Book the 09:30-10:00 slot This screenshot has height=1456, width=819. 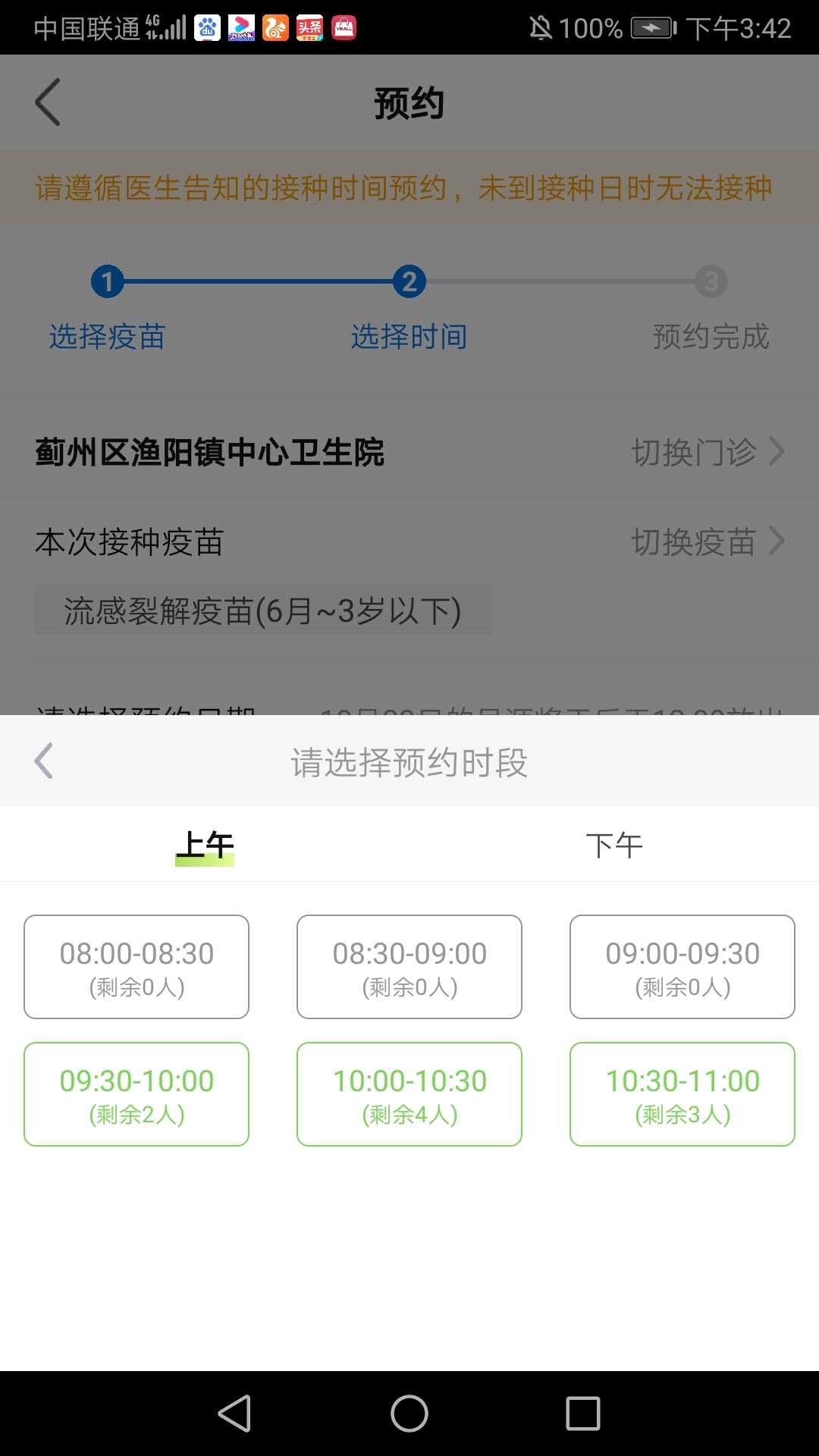(136, 1094)
